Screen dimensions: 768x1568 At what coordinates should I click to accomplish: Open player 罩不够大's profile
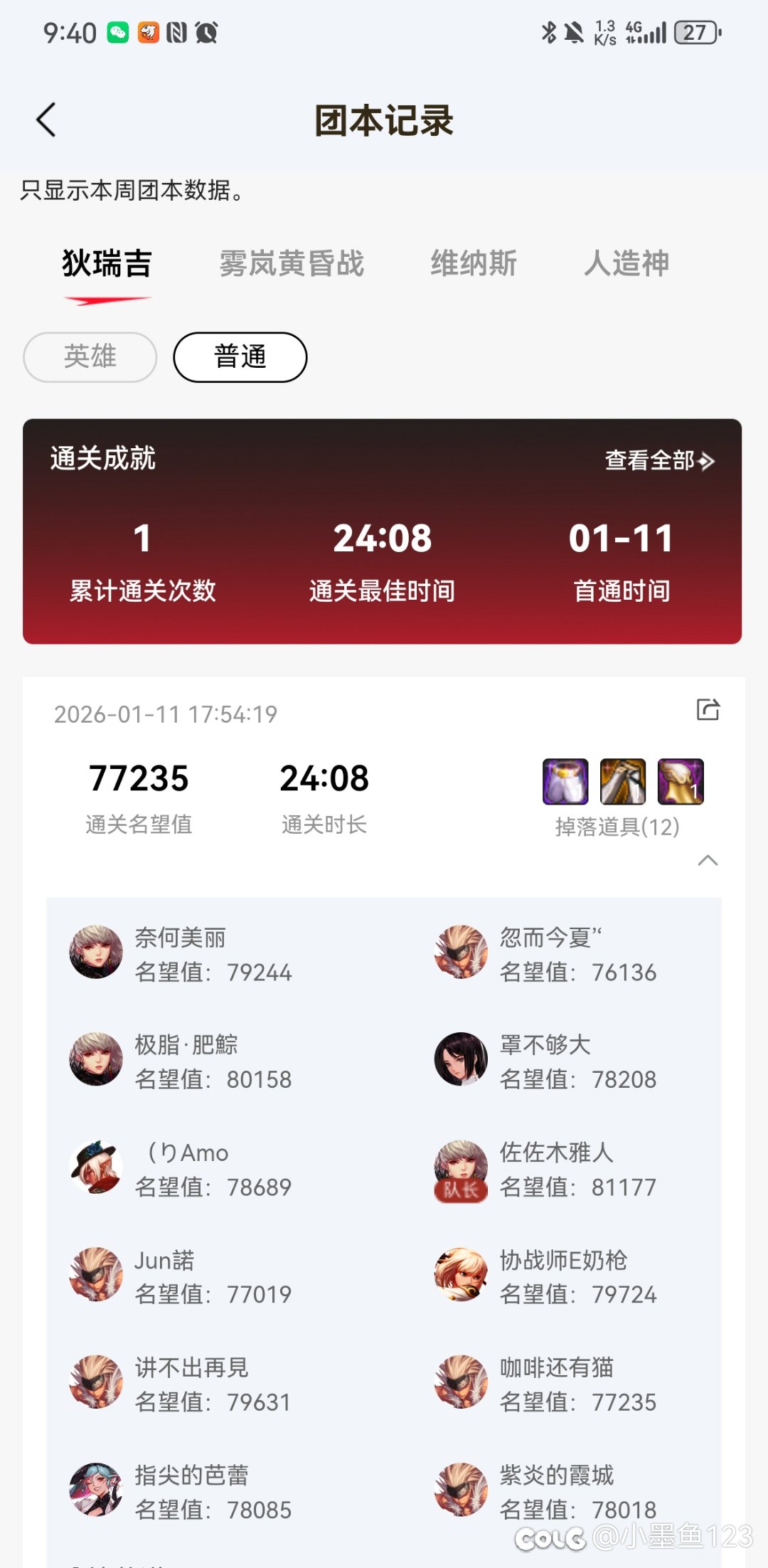click(x=461, y=1059)
